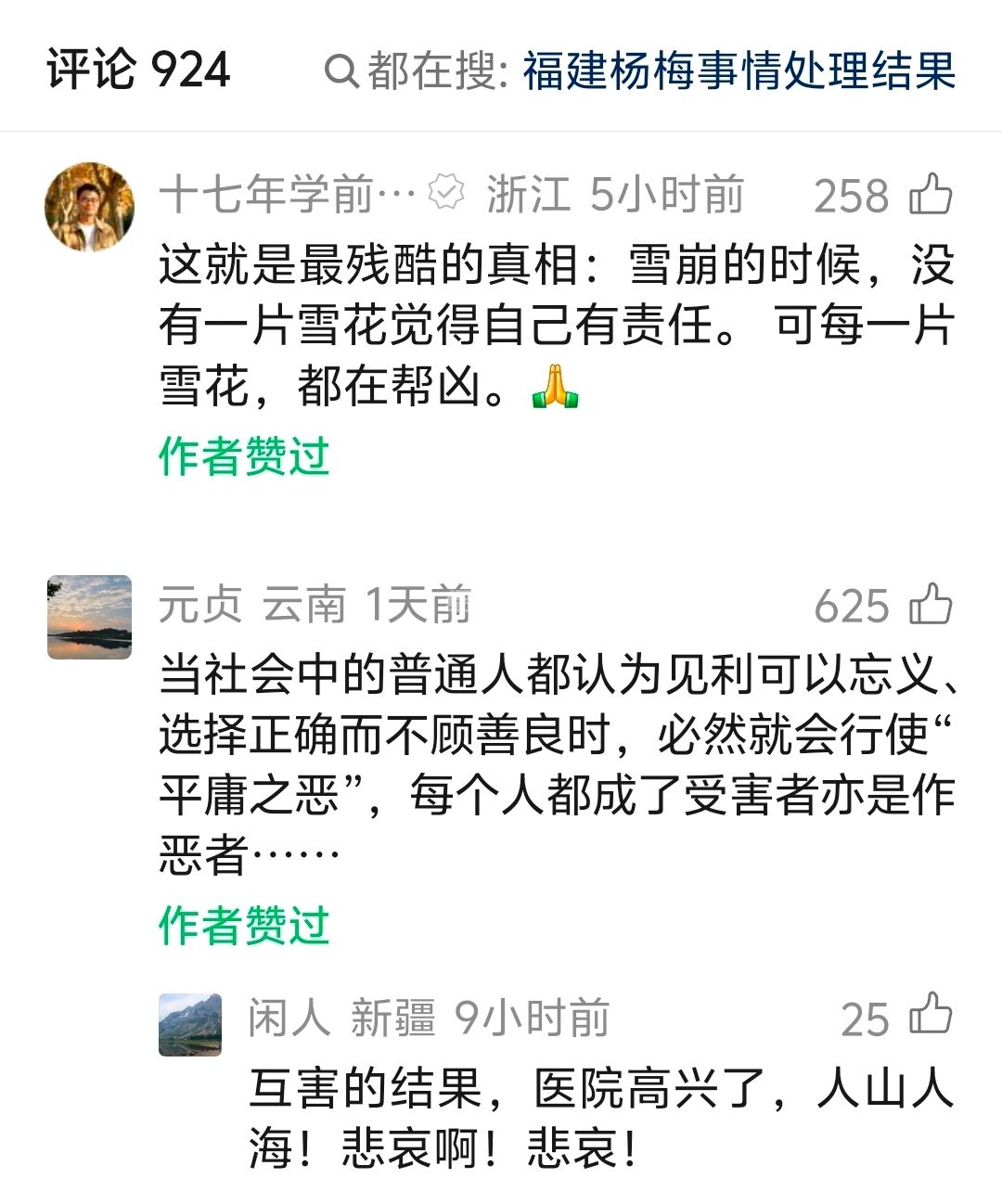Open 闲人's avatar
Screen dimensions: 1002x1204
coord(190,1025)
